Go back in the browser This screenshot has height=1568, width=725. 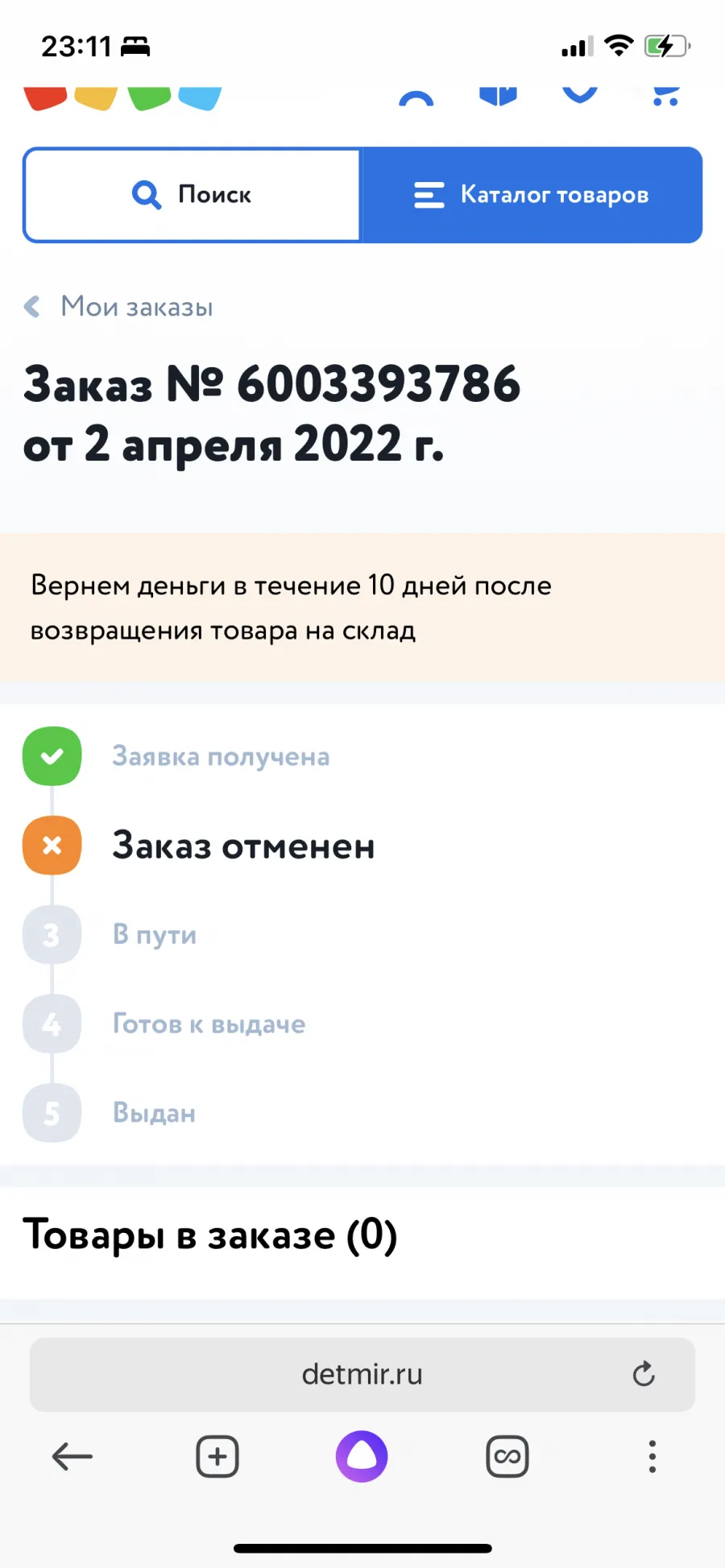[x=72, y=1456]
